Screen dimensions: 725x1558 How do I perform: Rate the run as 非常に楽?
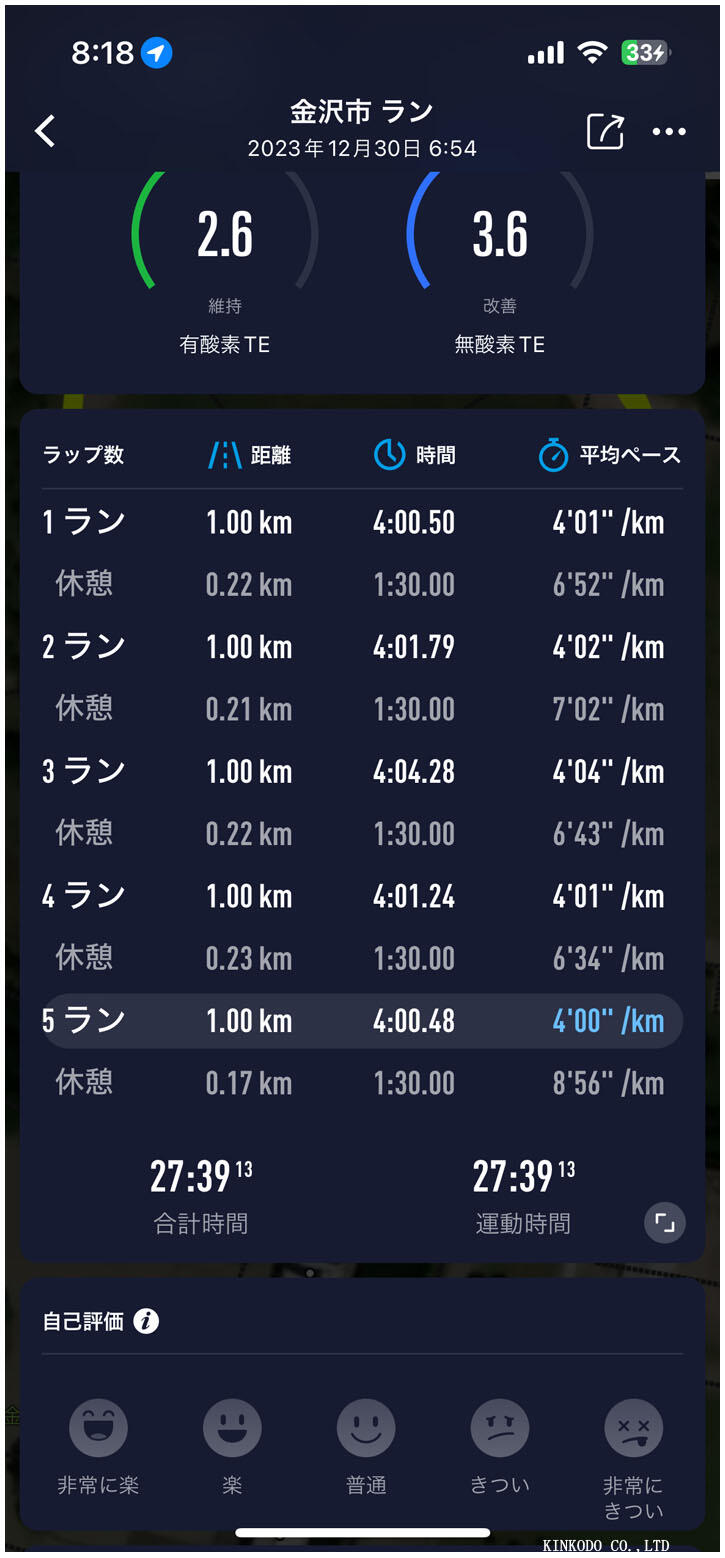coord(98,1428)
